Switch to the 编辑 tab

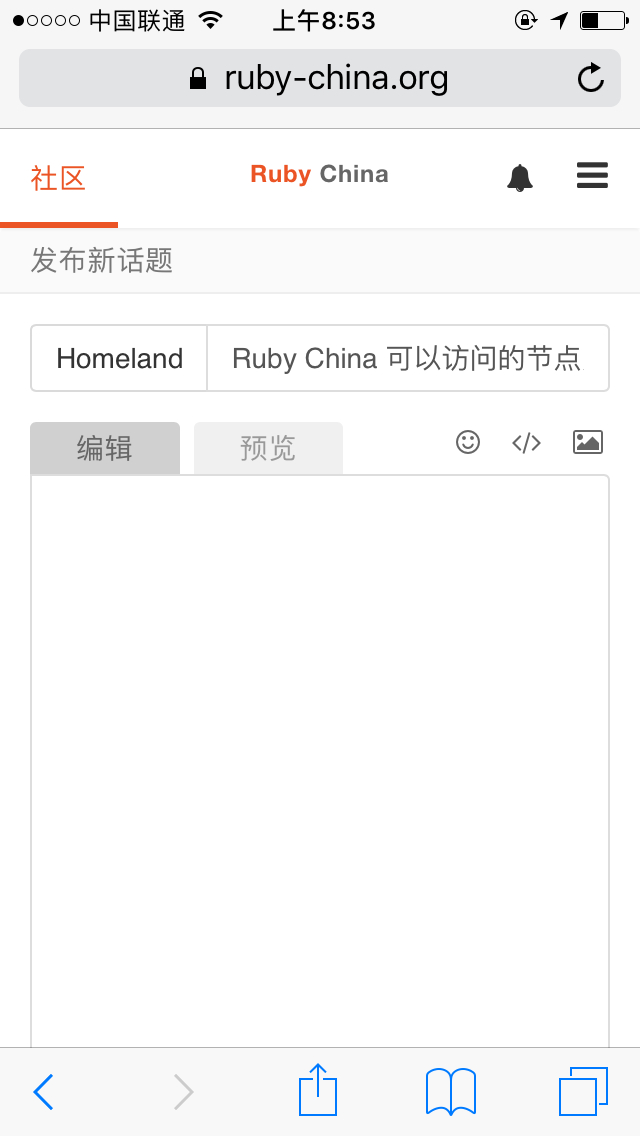[x=105, y=448]
